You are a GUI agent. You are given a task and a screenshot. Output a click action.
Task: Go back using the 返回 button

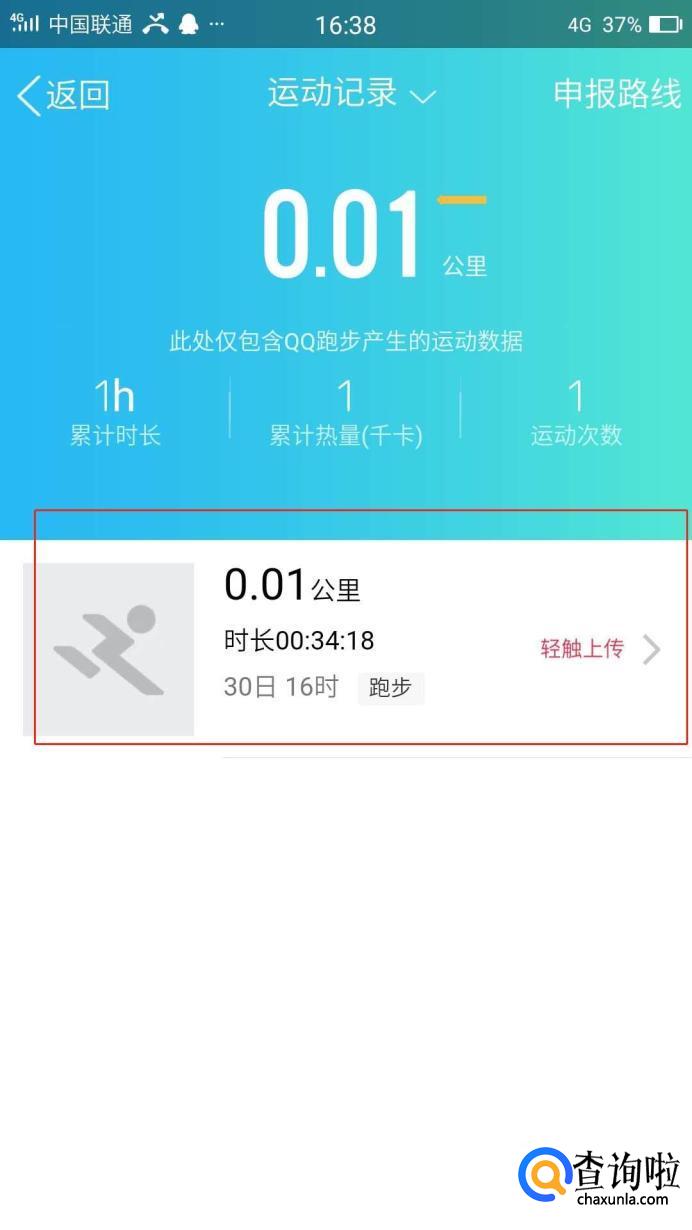(63, 95)
